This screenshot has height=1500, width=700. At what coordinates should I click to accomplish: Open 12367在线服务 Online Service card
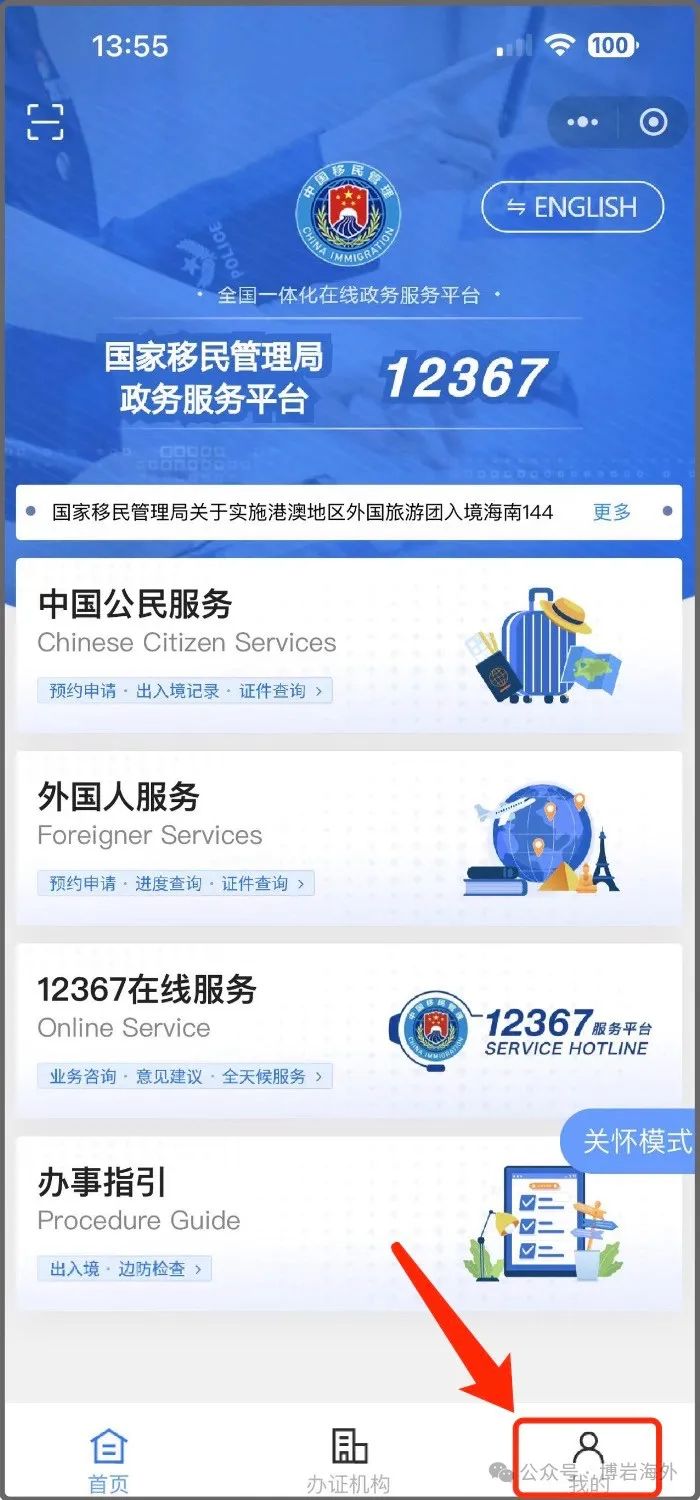347,1031
